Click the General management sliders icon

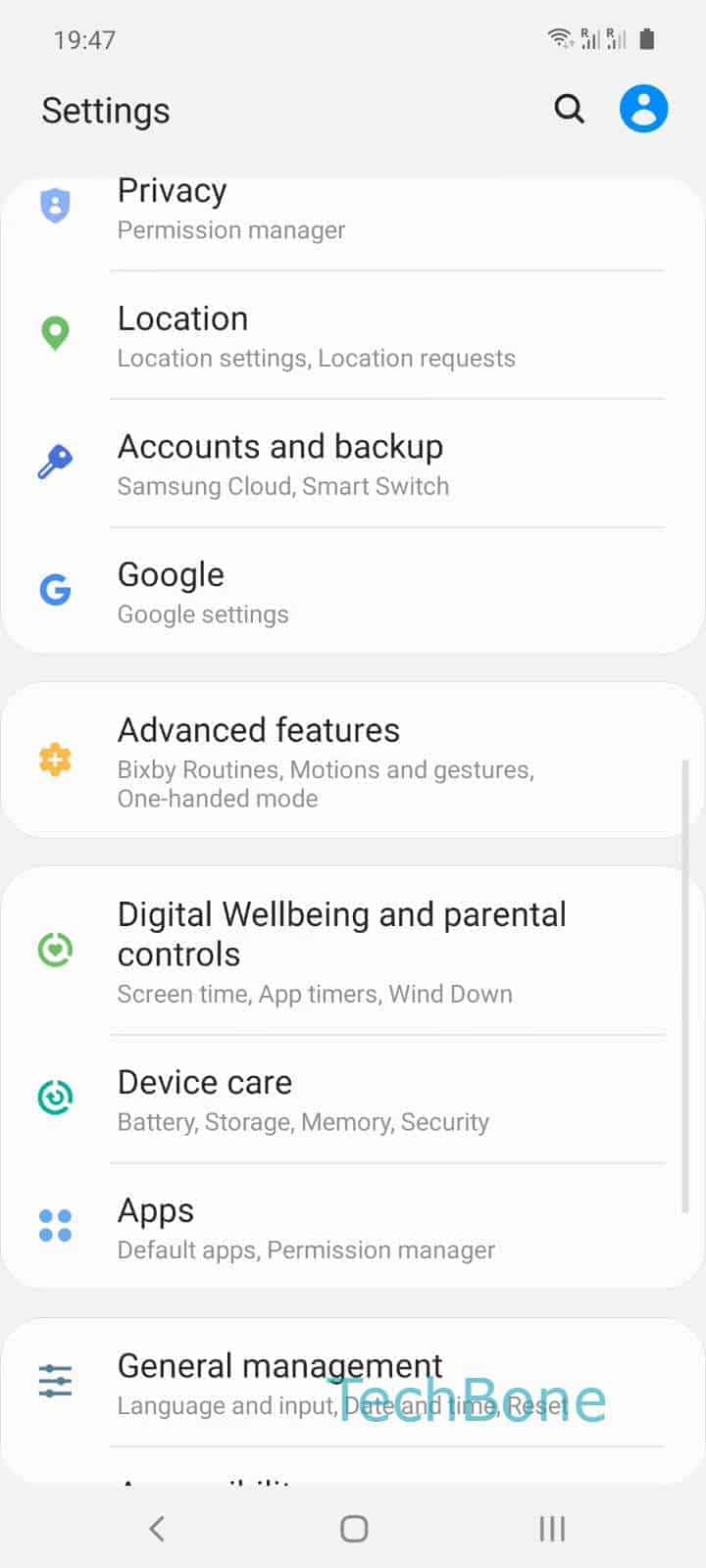[55, 1381]
